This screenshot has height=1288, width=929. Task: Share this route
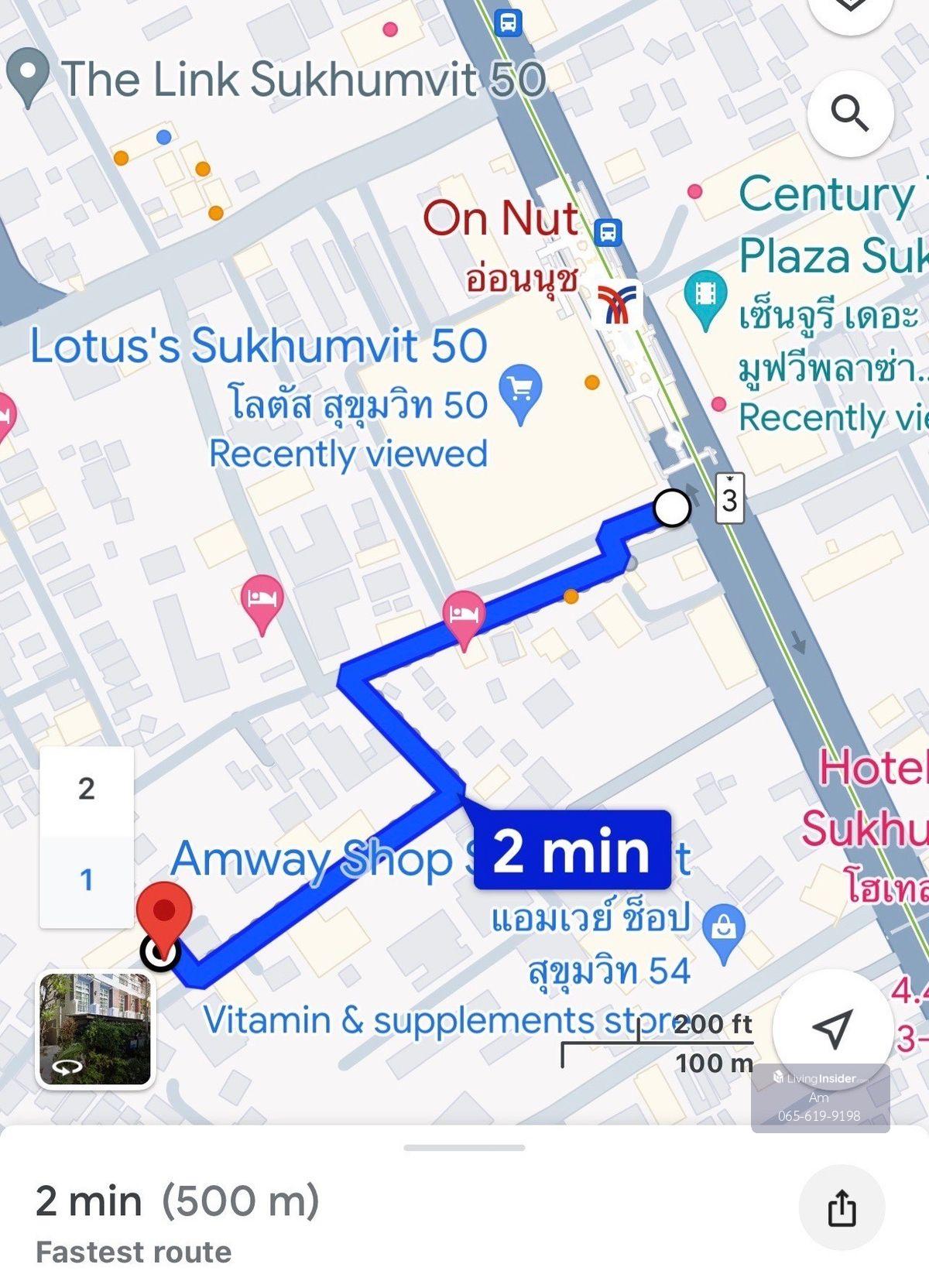[842, 1207]
